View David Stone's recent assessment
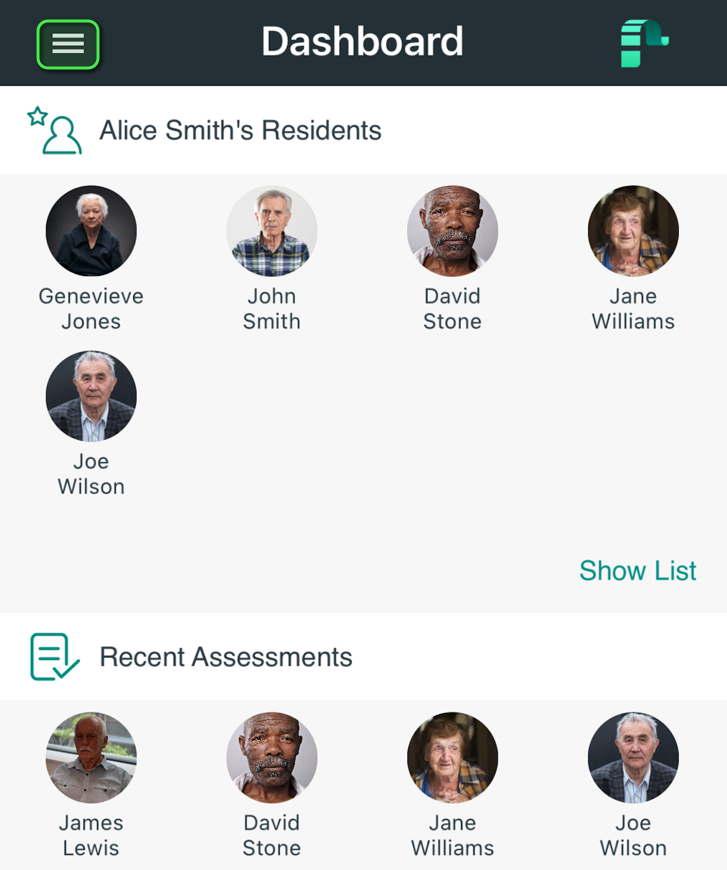This screenshot has height=870, width=727. coord(272,758)
